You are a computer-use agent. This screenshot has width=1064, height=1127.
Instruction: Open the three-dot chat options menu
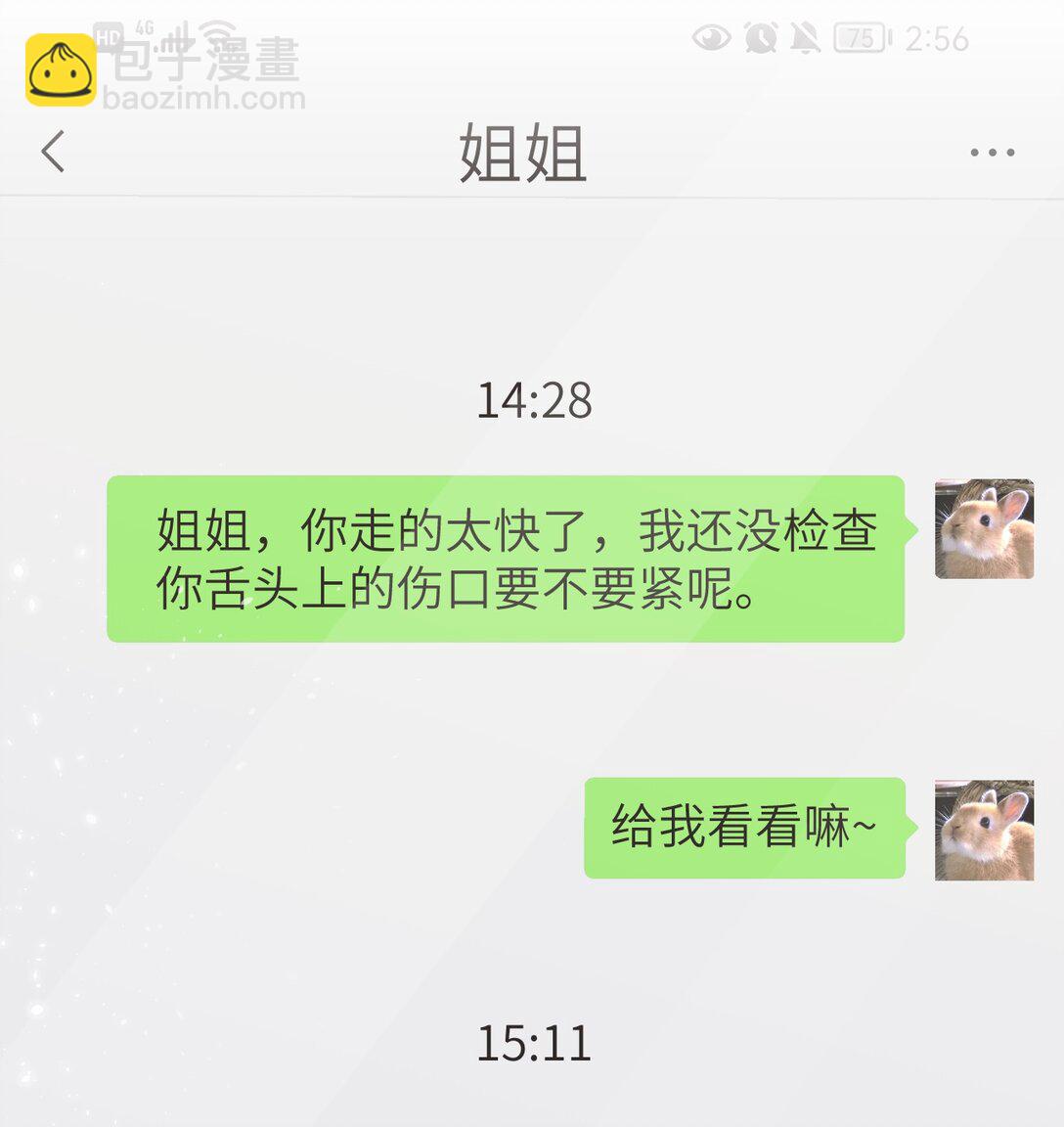990,150
